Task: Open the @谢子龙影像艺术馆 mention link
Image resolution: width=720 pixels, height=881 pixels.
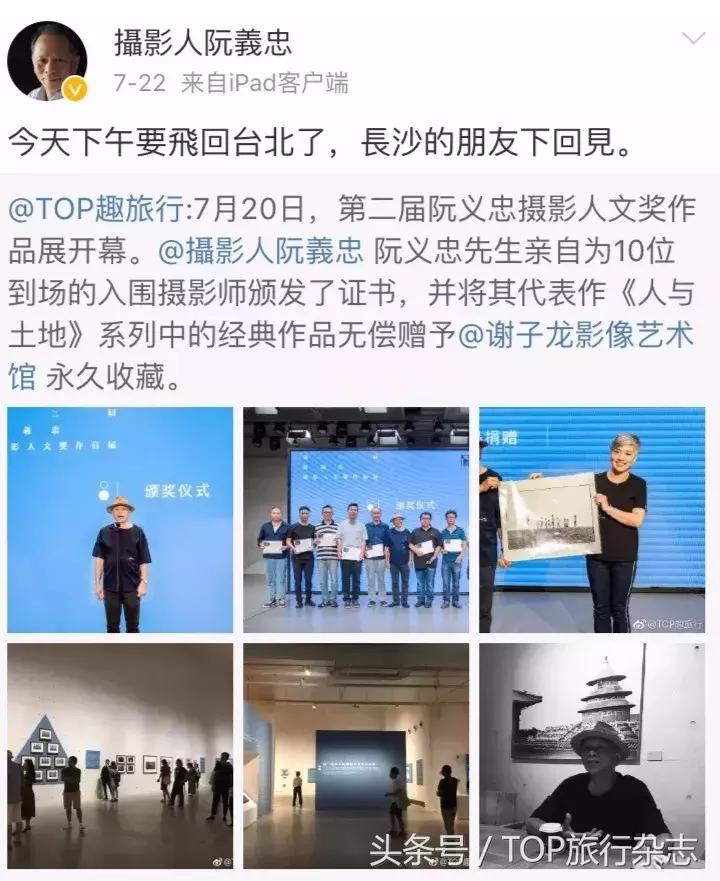Action: click(575, 336)
